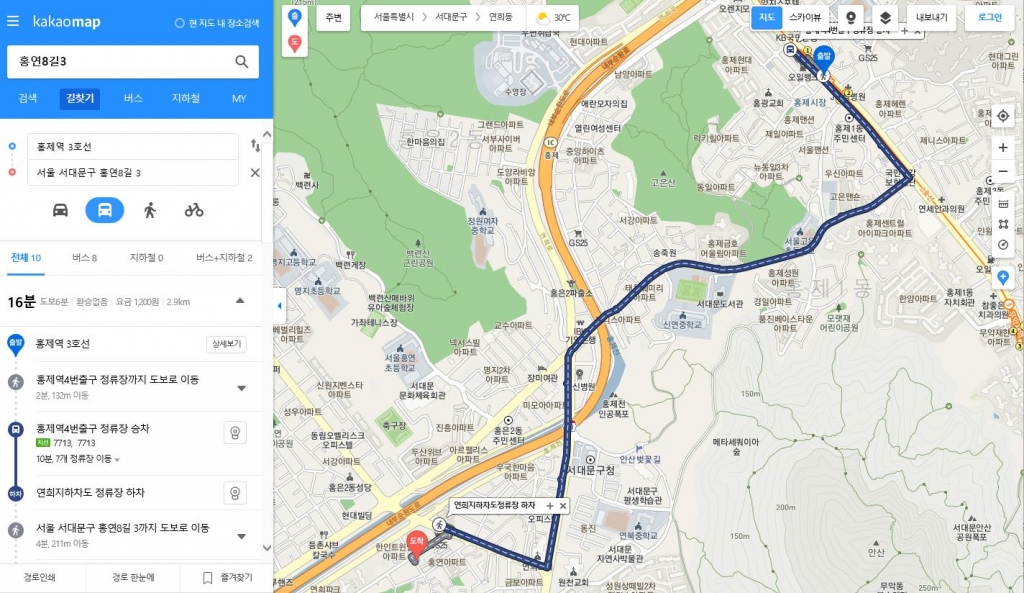The width and height of the screenshot is (1024, 593).
Task: Switch to the 검색 tab
Action: (x=28, y=98)
